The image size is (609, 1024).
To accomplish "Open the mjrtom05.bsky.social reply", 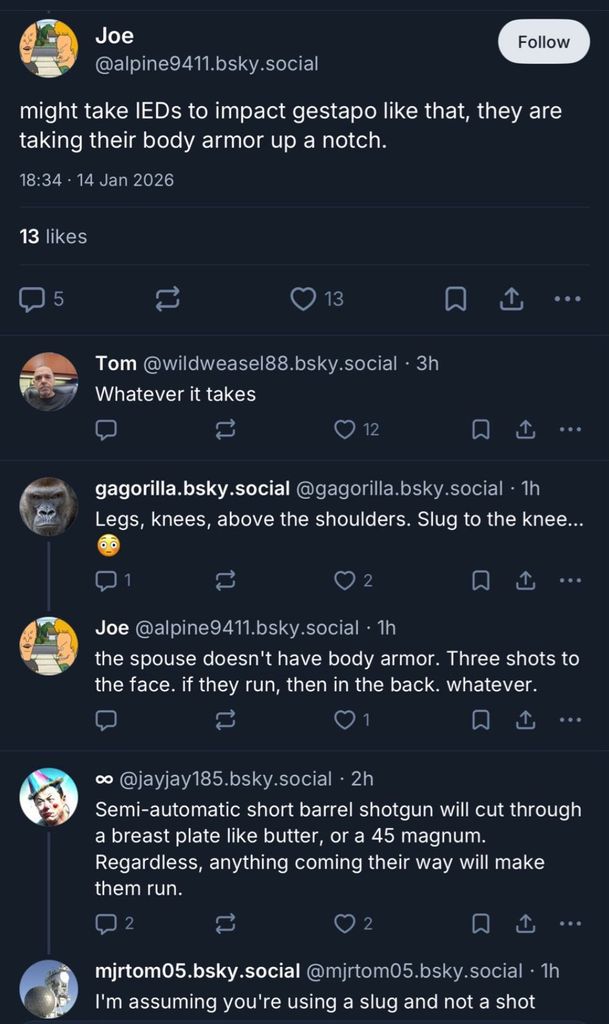I will coord(315,1000).
